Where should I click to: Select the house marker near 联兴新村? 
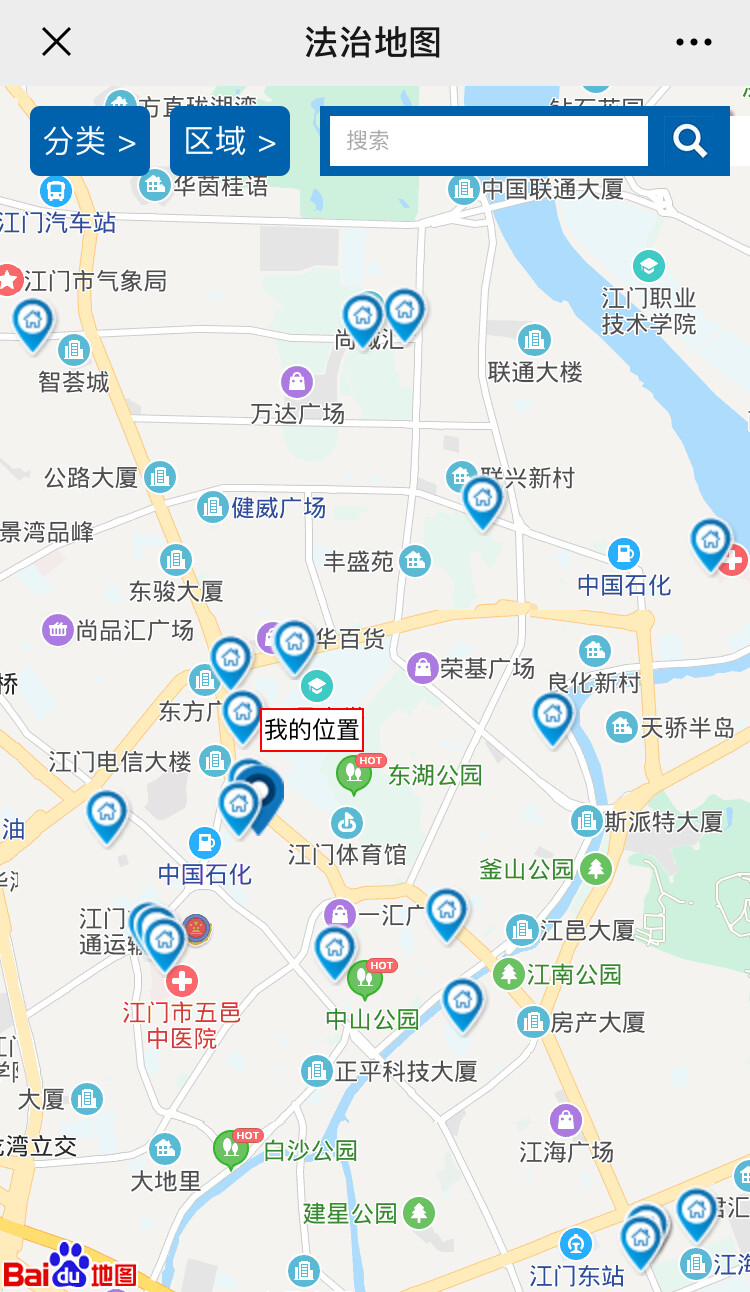pos(482,498)
